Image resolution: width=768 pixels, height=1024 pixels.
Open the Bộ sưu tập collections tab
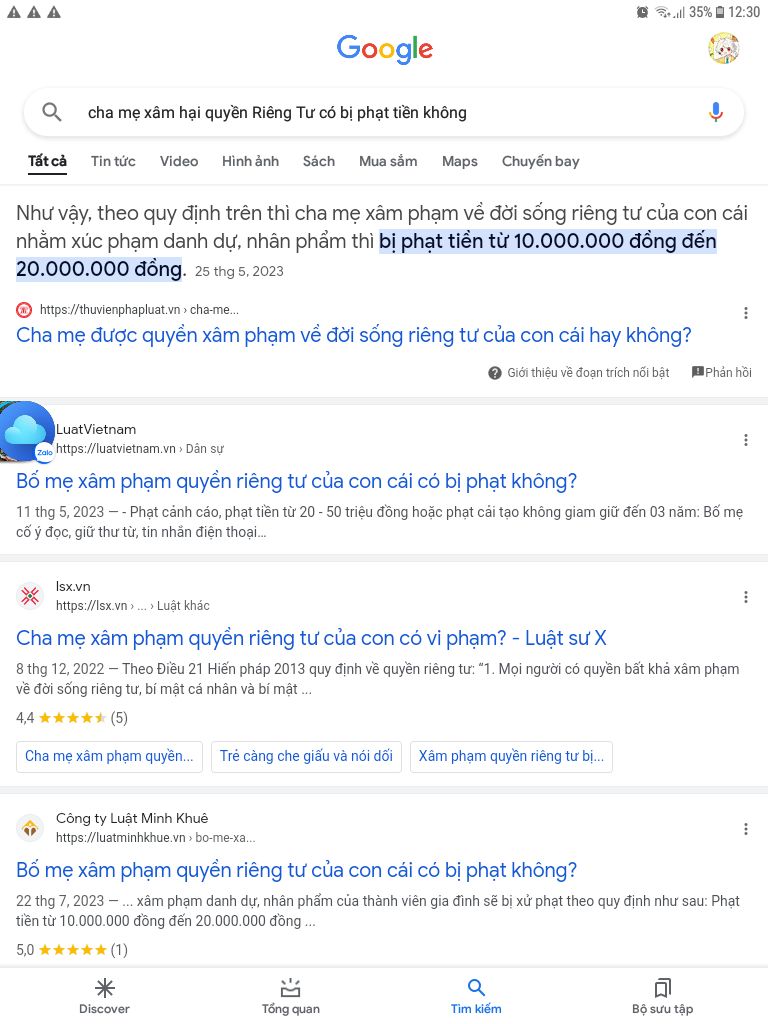662,996
